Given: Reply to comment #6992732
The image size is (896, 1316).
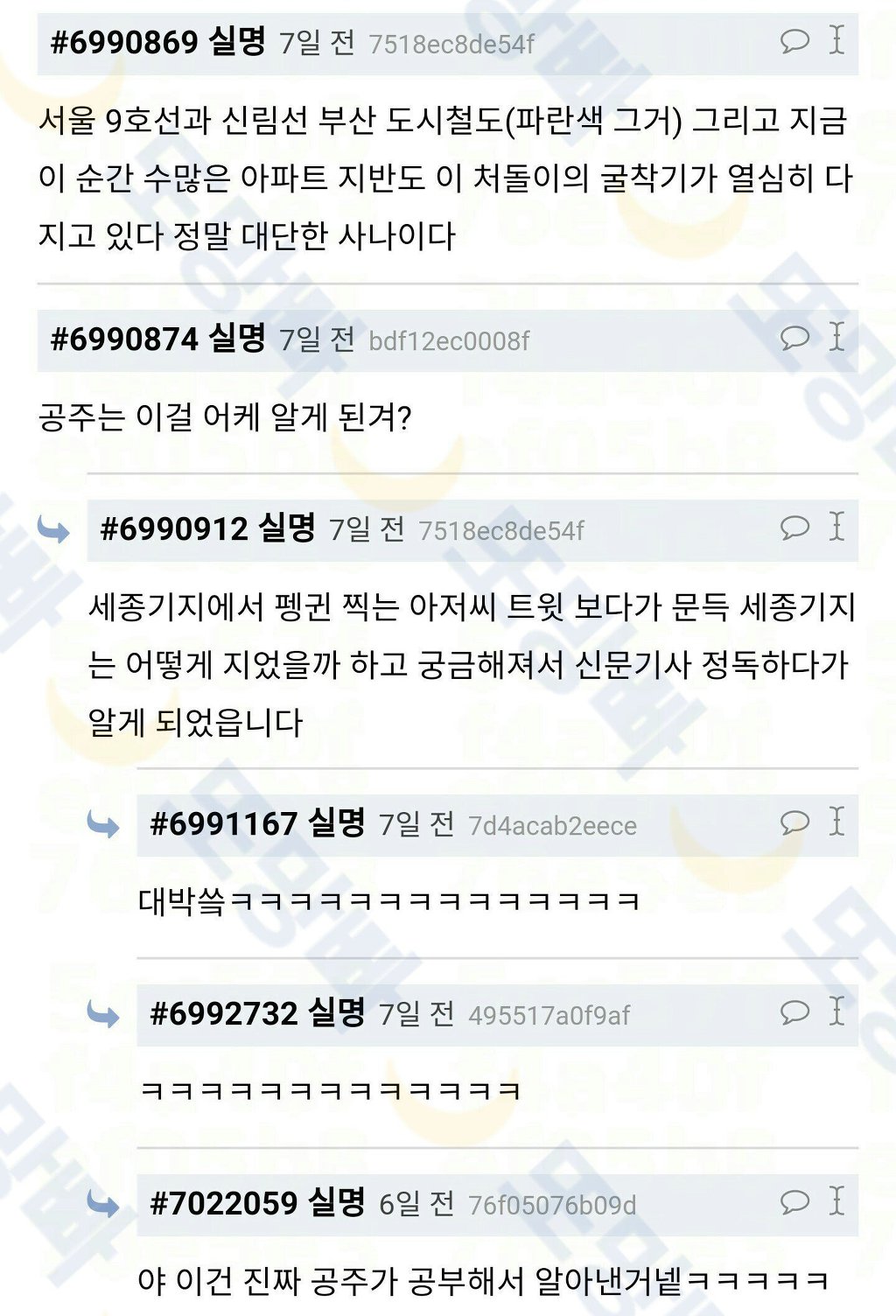Looking at the screenshot, I should [x=794, y=1011].
